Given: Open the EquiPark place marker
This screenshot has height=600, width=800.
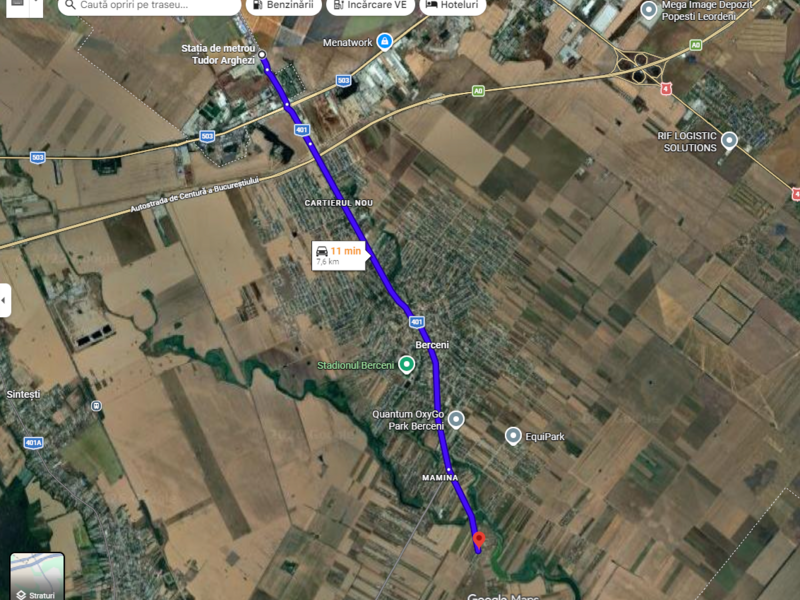Looking at the screenshot, I should (513, 436).
